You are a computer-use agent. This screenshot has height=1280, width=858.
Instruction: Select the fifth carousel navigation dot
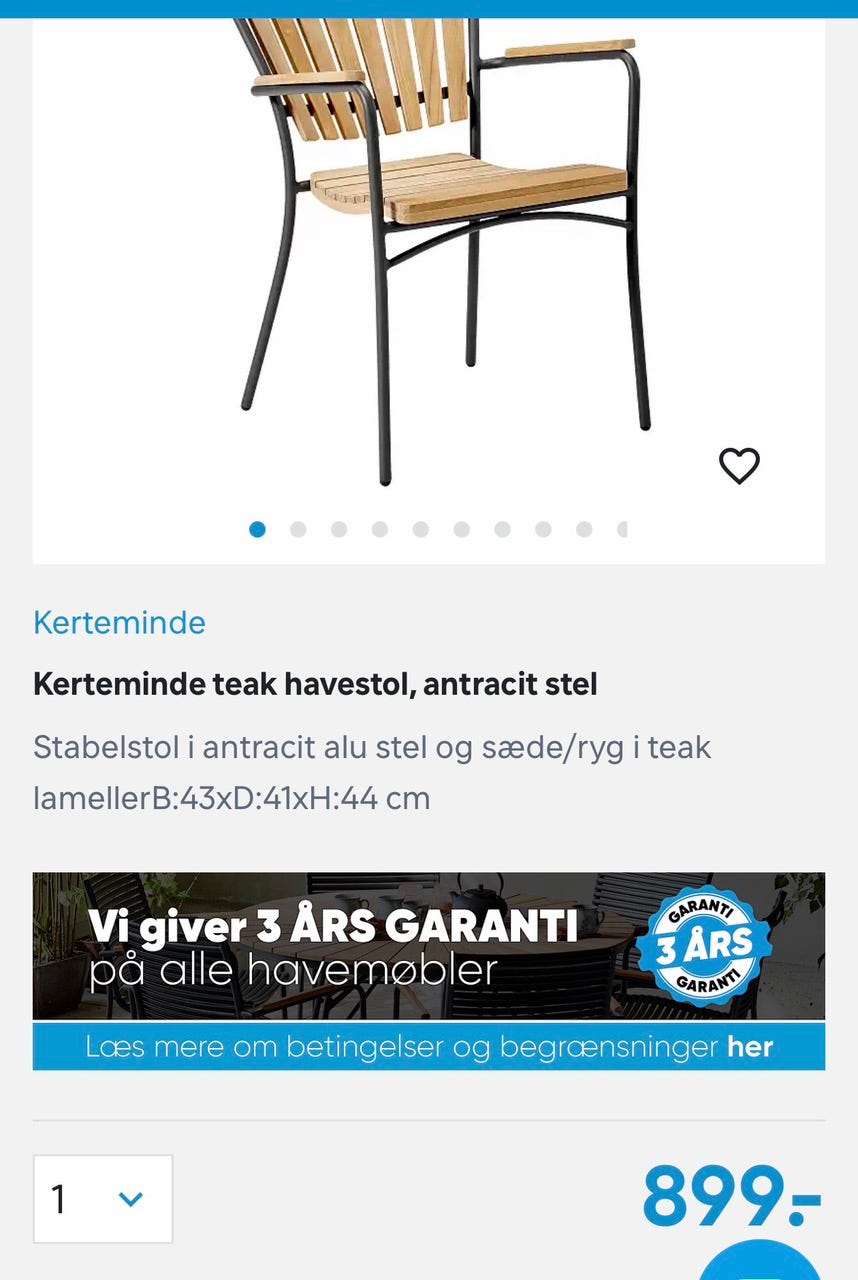click(x=420, y=530)
